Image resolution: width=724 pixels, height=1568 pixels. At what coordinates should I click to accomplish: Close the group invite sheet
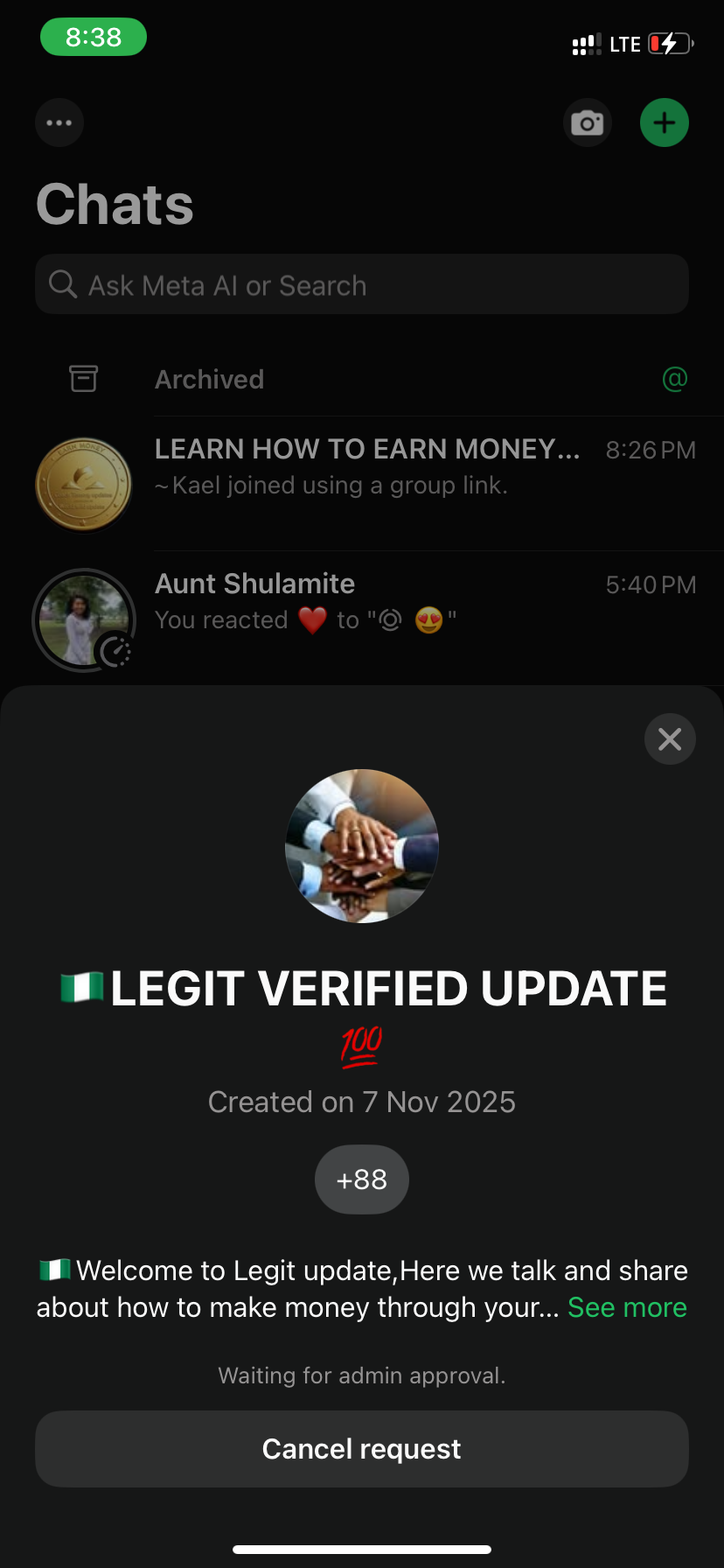(x=670, y=739)
